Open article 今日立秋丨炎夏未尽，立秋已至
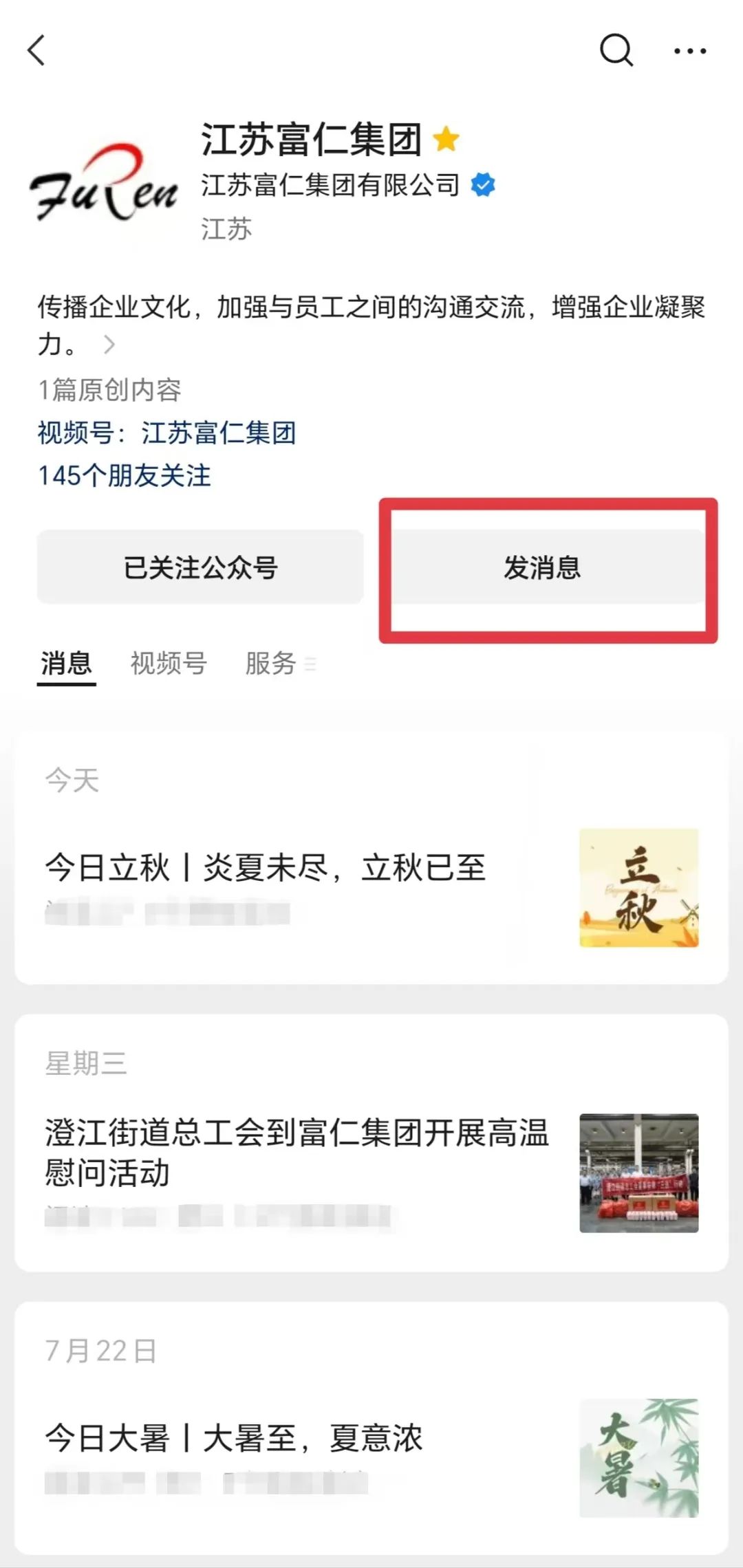 (266, 868)
